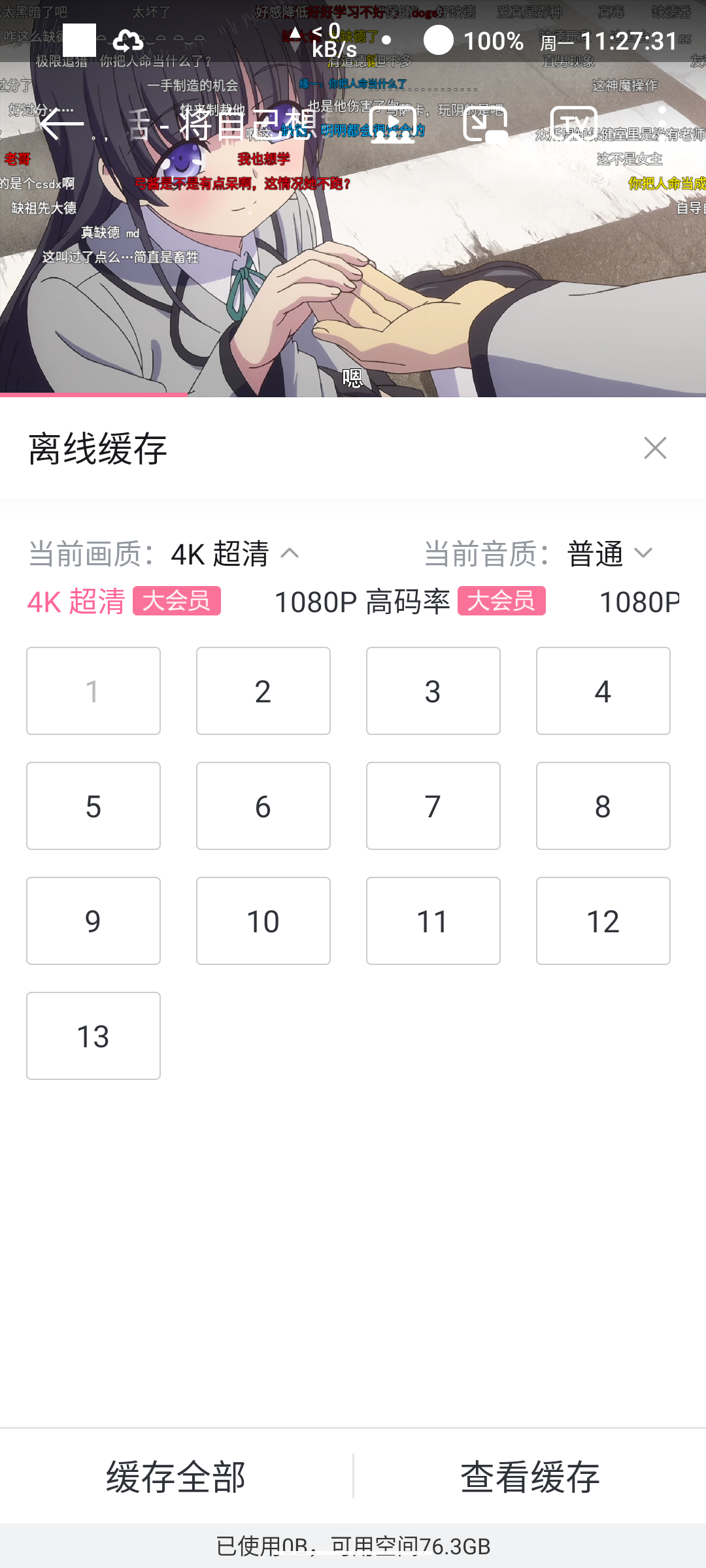Select episode 13 for download
The width and height of the screenshot is (706, 1568).
93,1036
